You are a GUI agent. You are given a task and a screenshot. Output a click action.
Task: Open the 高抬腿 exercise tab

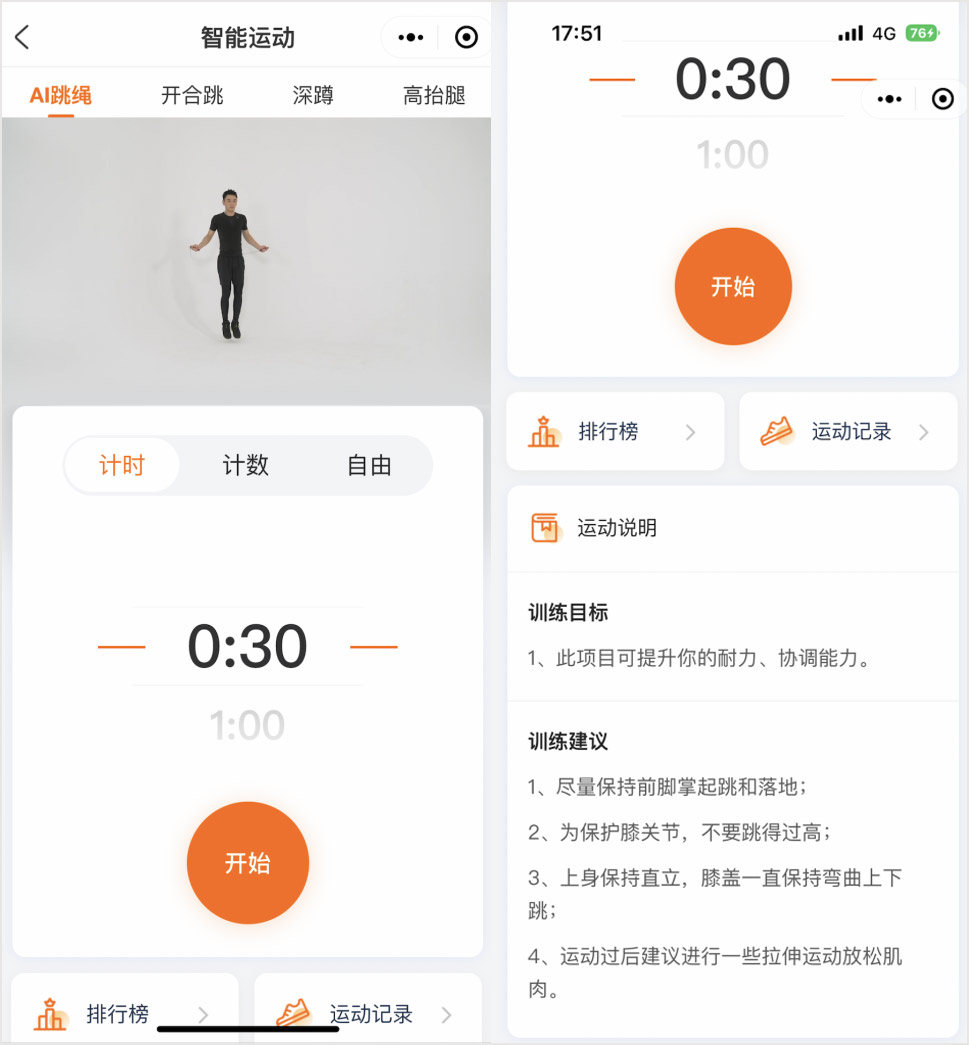433,96
